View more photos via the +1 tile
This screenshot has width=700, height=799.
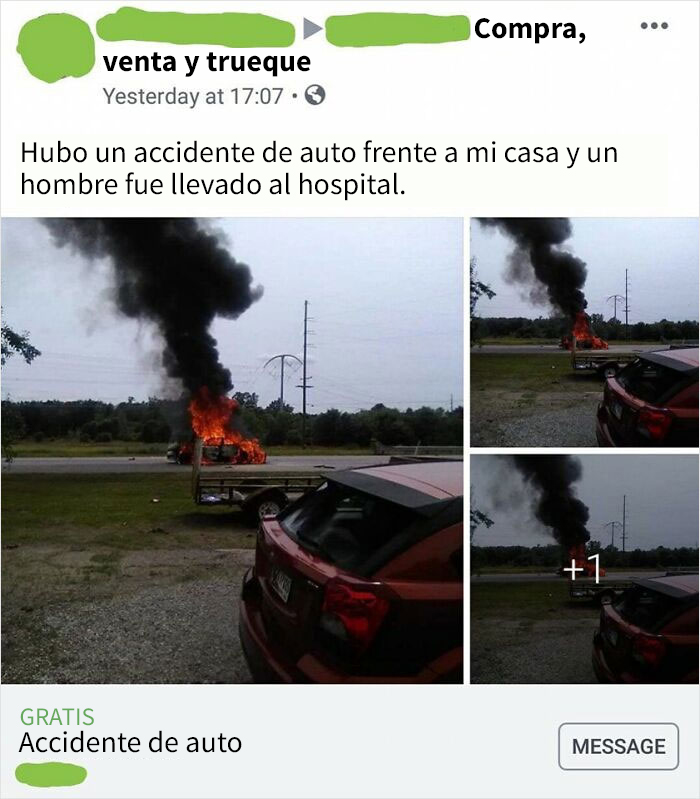pos(584,568)
